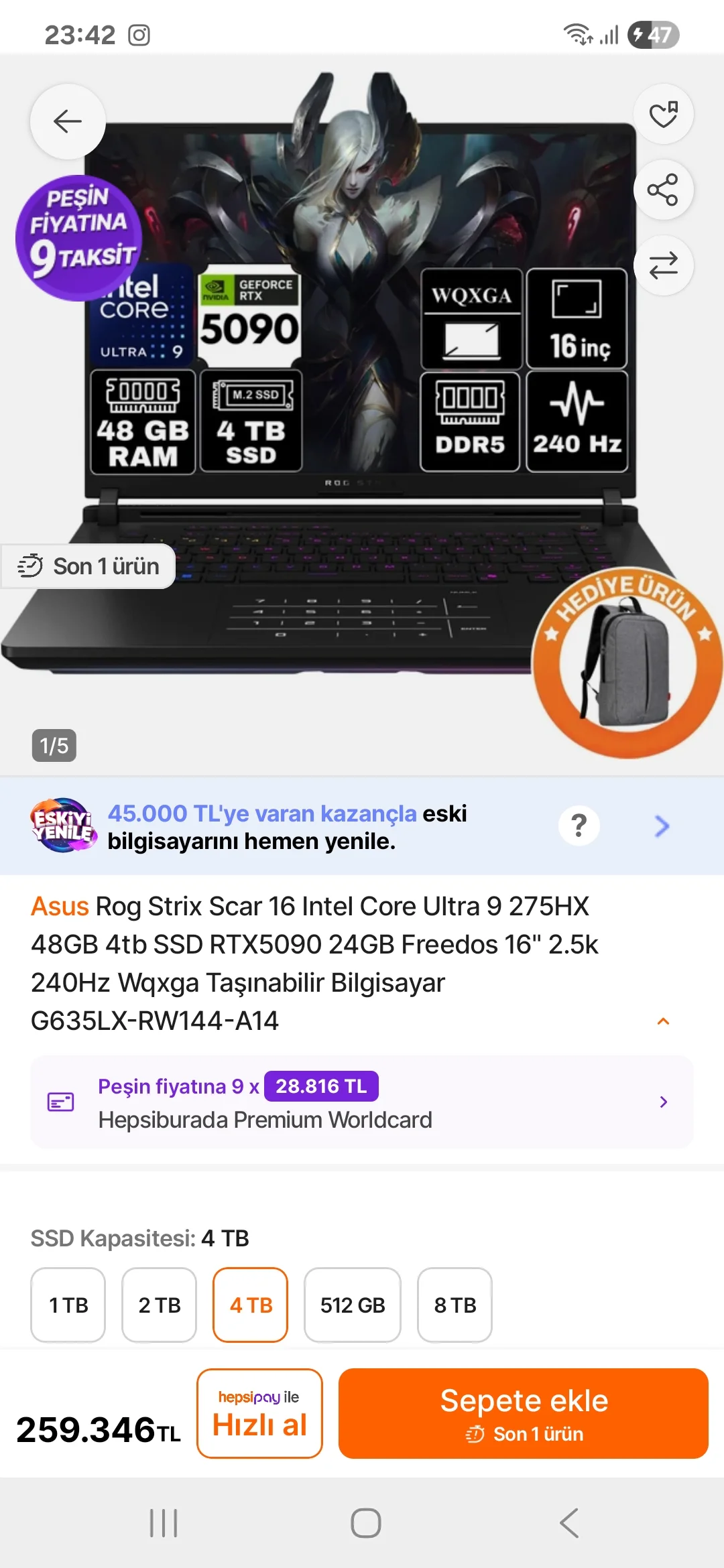Add product to favorites list

tap(663, 115)
